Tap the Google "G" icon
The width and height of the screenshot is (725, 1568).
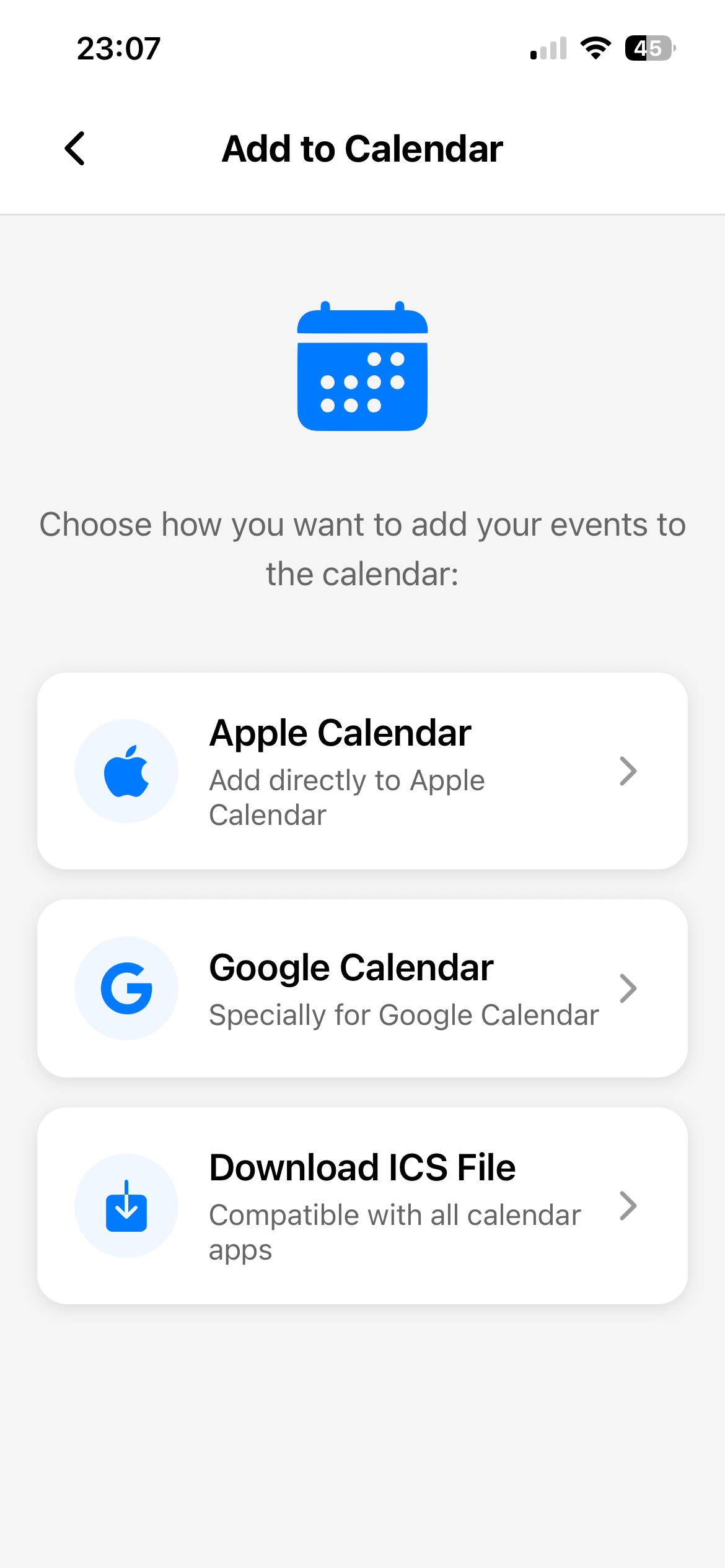coord(126,988)
